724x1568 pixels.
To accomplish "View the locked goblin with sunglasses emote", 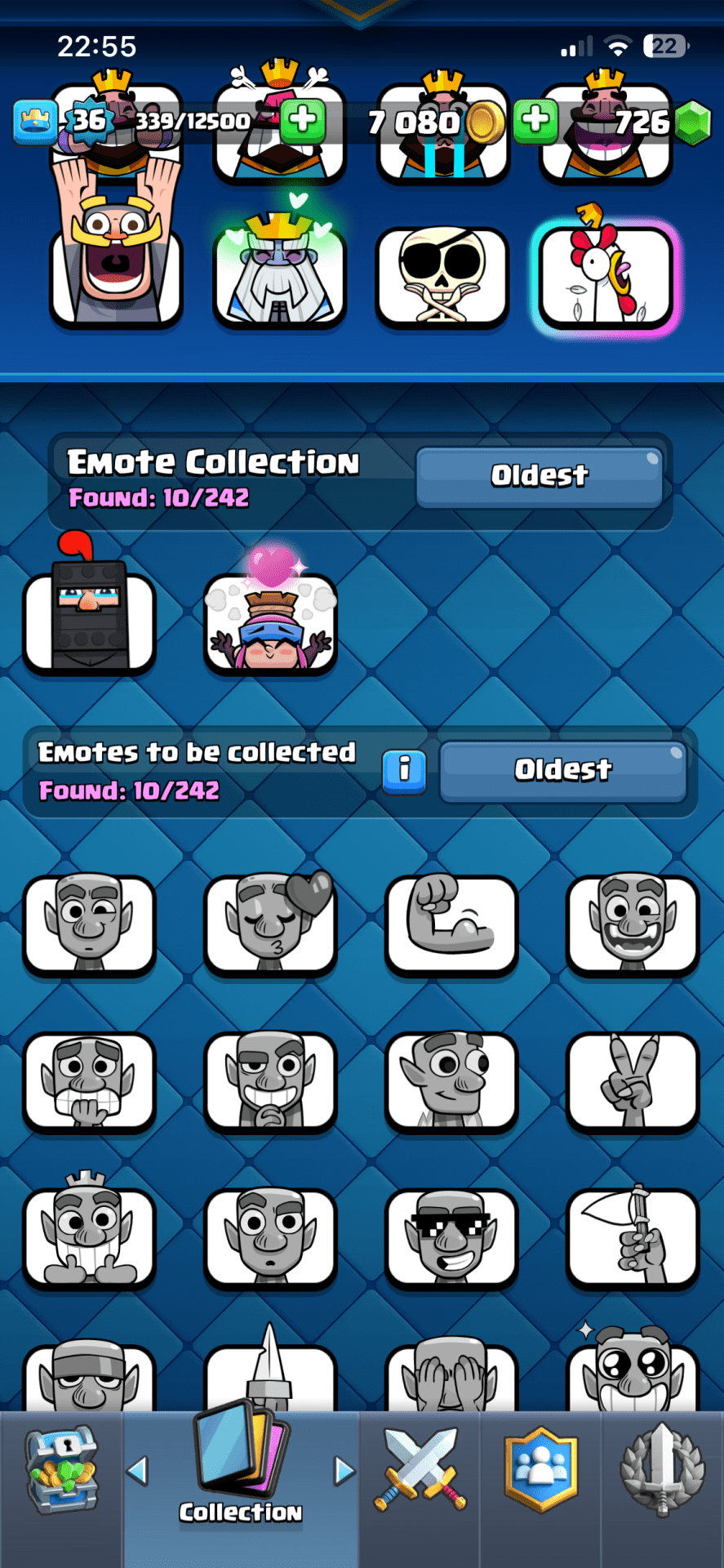I will 451,1237.
